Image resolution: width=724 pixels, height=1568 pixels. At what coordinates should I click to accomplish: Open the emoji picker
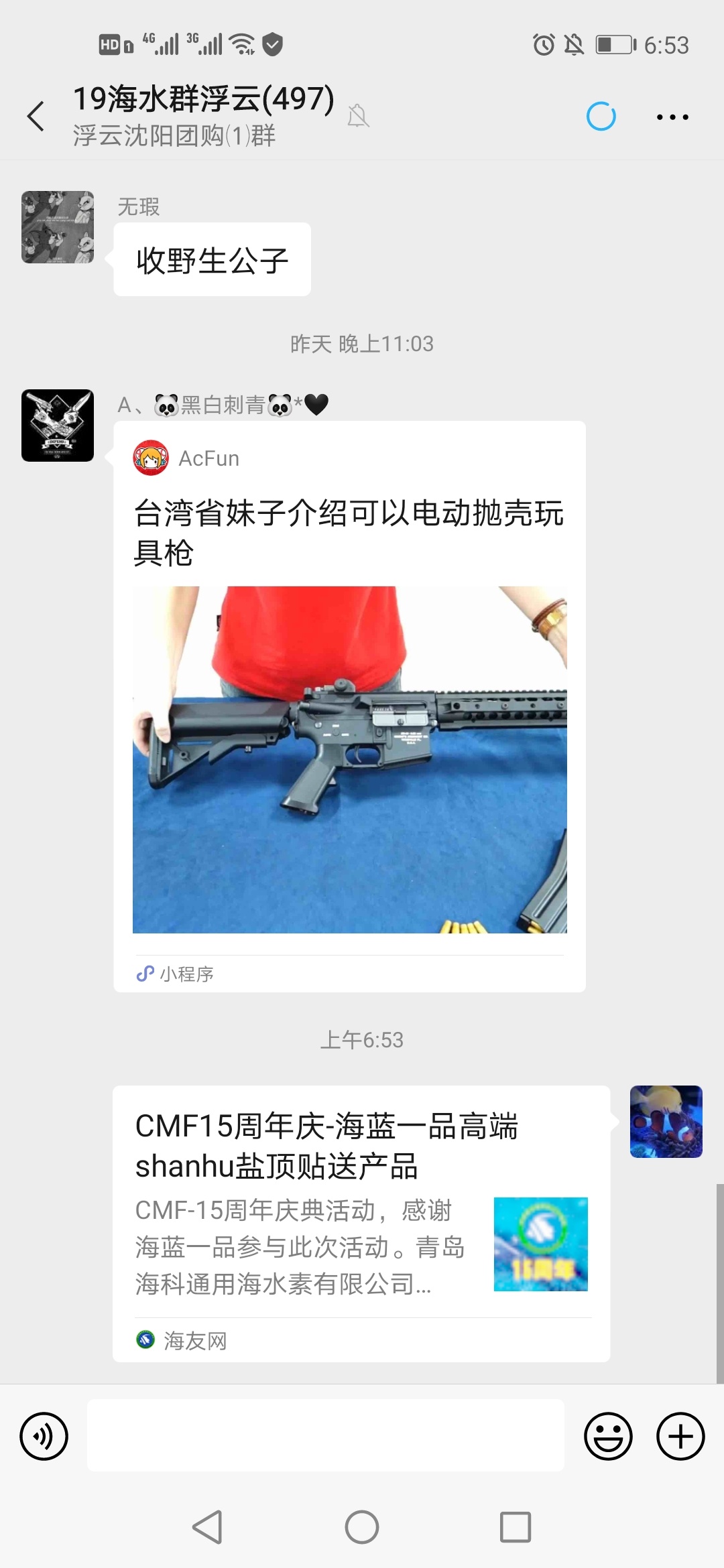point(608,1436)
